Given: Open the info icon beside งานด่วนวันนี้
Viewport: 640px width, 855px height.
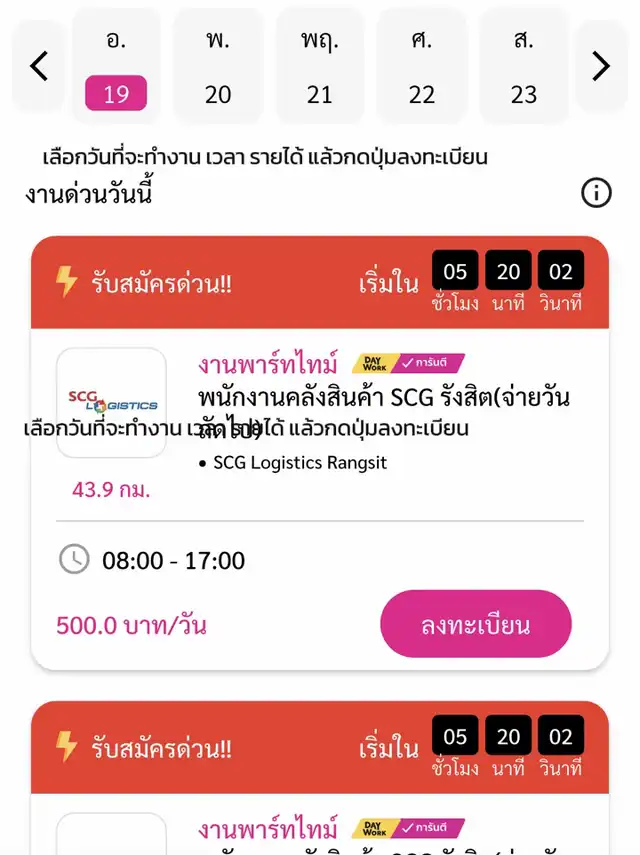Looking at the screenshot, I should pyautogui.click(x=596, y=193).
